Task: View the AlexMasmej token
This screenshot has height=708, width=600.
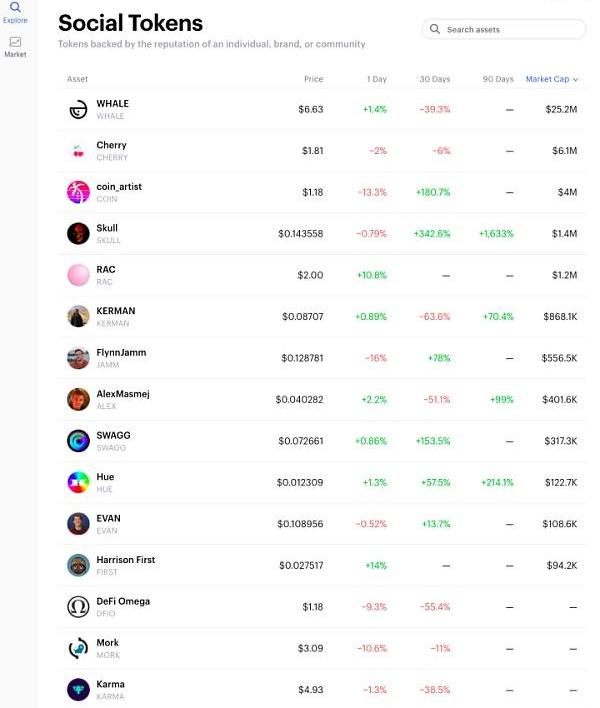Action: (122, 394)
